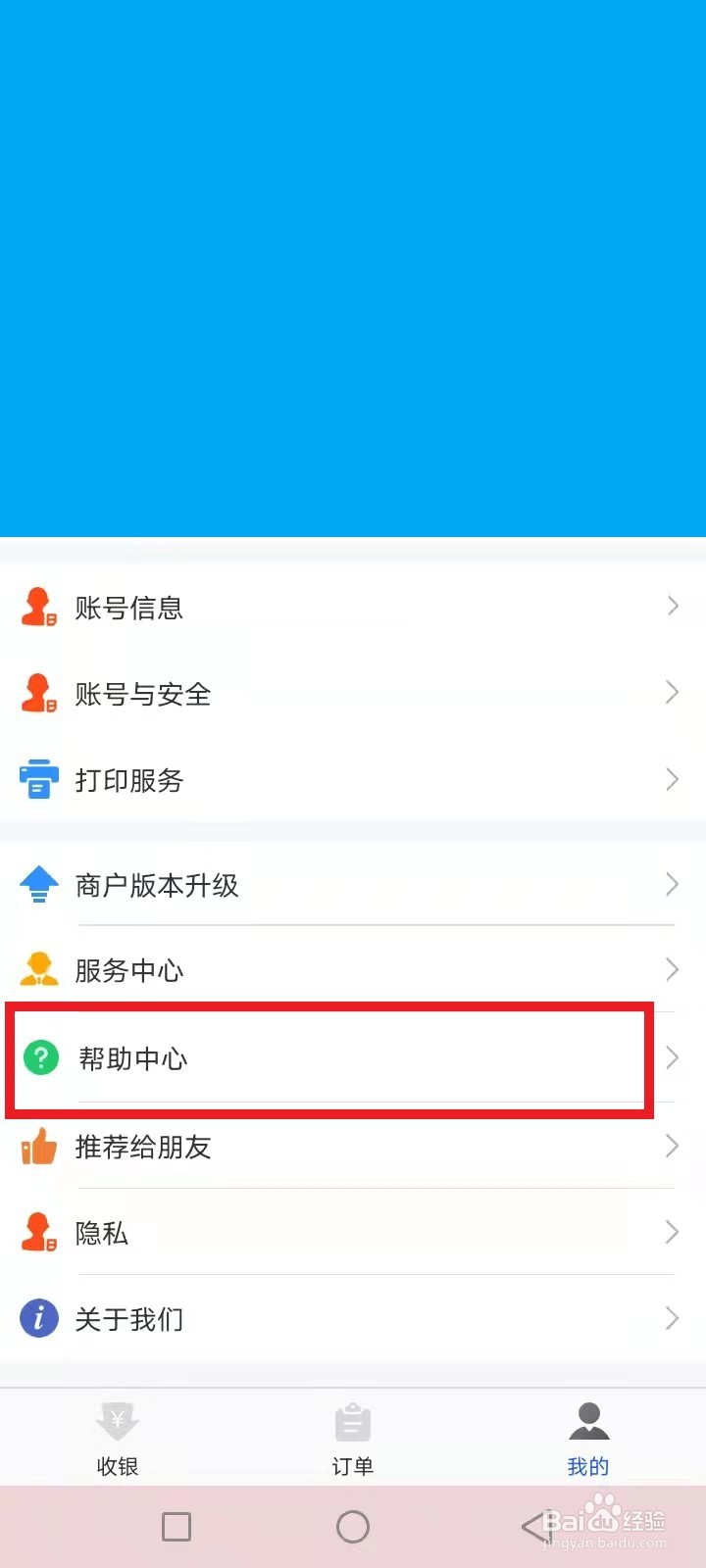Switch to the 订单 tab

click(352, 1439)
